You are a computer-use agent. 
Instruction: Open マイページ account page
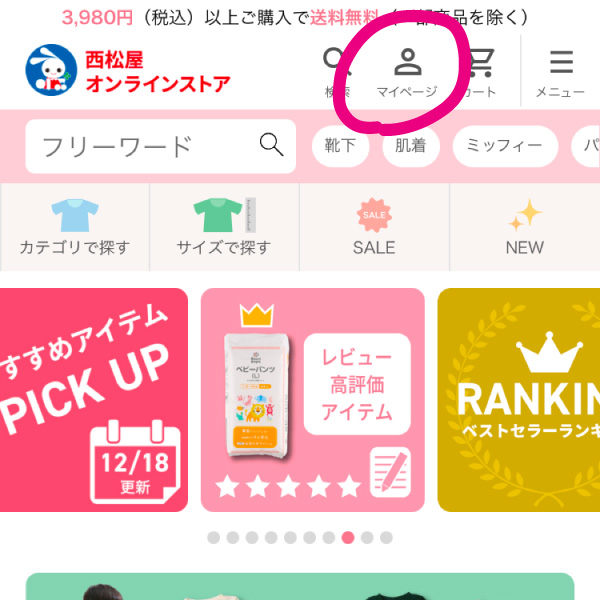click(x=407, y=71)
